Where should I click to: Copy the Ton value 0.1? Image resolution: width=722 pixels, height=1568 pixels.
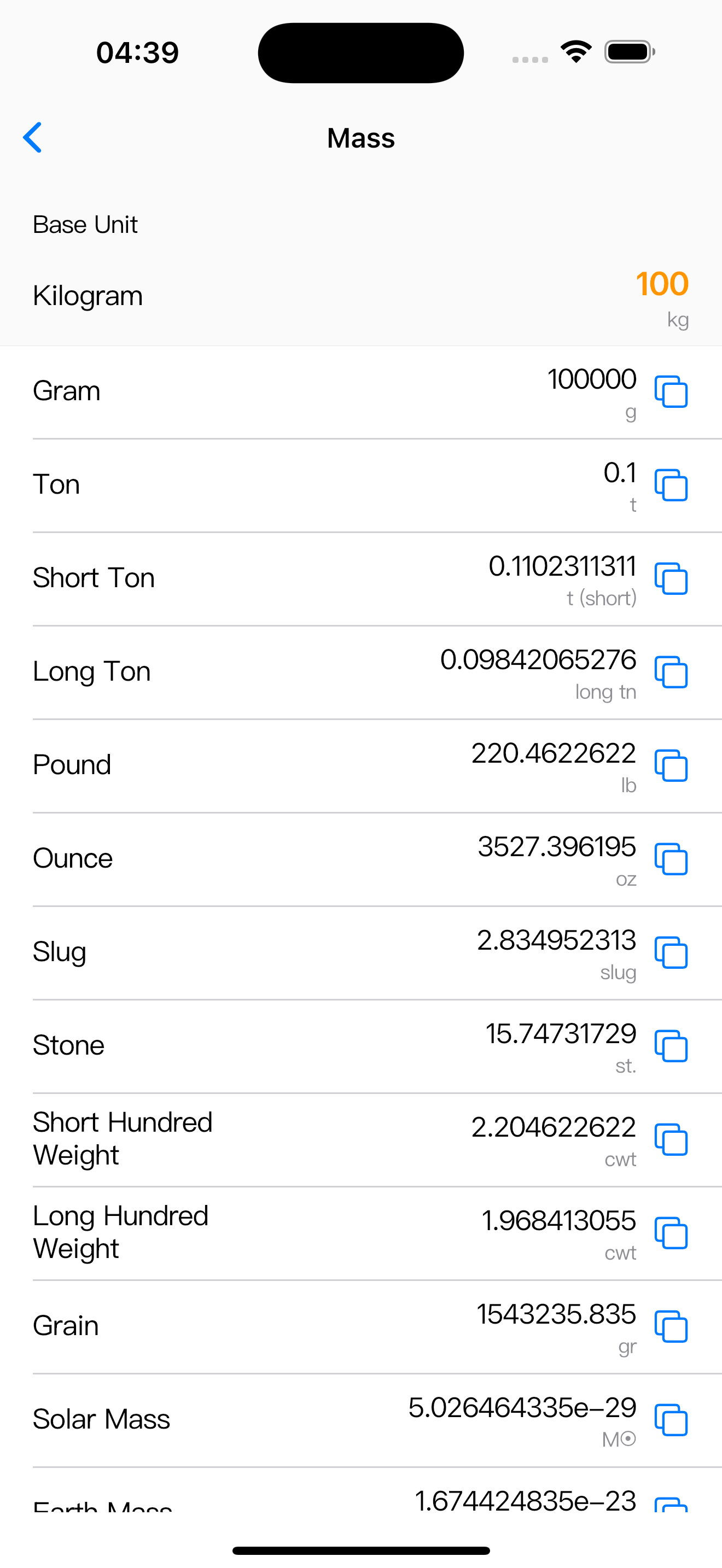tap(671, 485)
